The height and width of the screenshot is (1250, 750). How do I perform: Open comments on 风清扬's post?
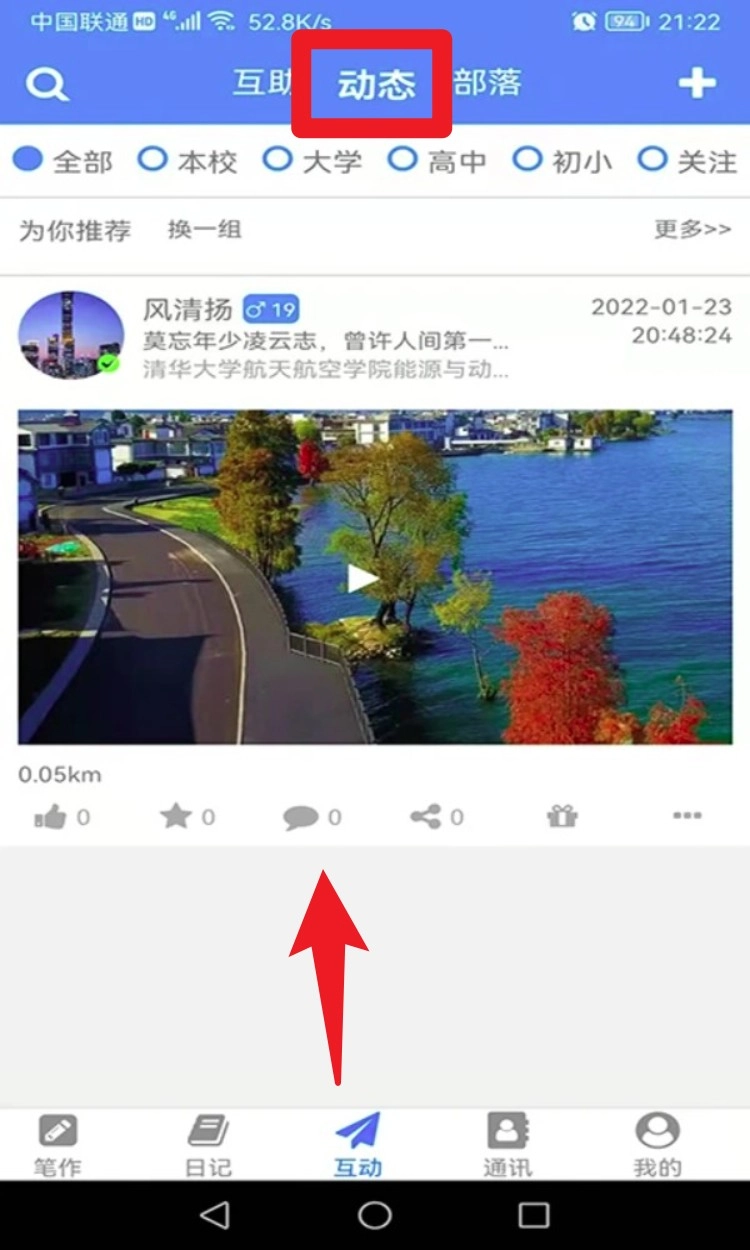click(312, 817)
